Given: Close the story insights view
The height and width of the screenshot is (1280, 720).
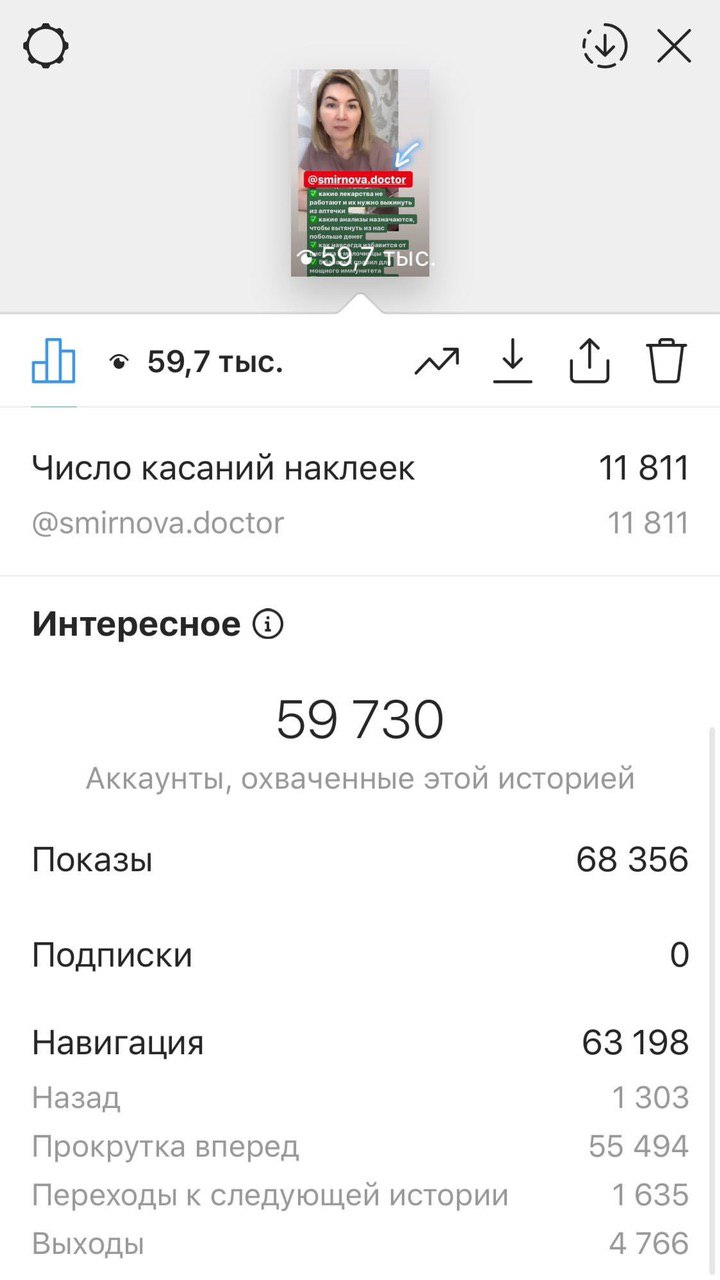Looking at the screenshot, I should tap(674, 46).
